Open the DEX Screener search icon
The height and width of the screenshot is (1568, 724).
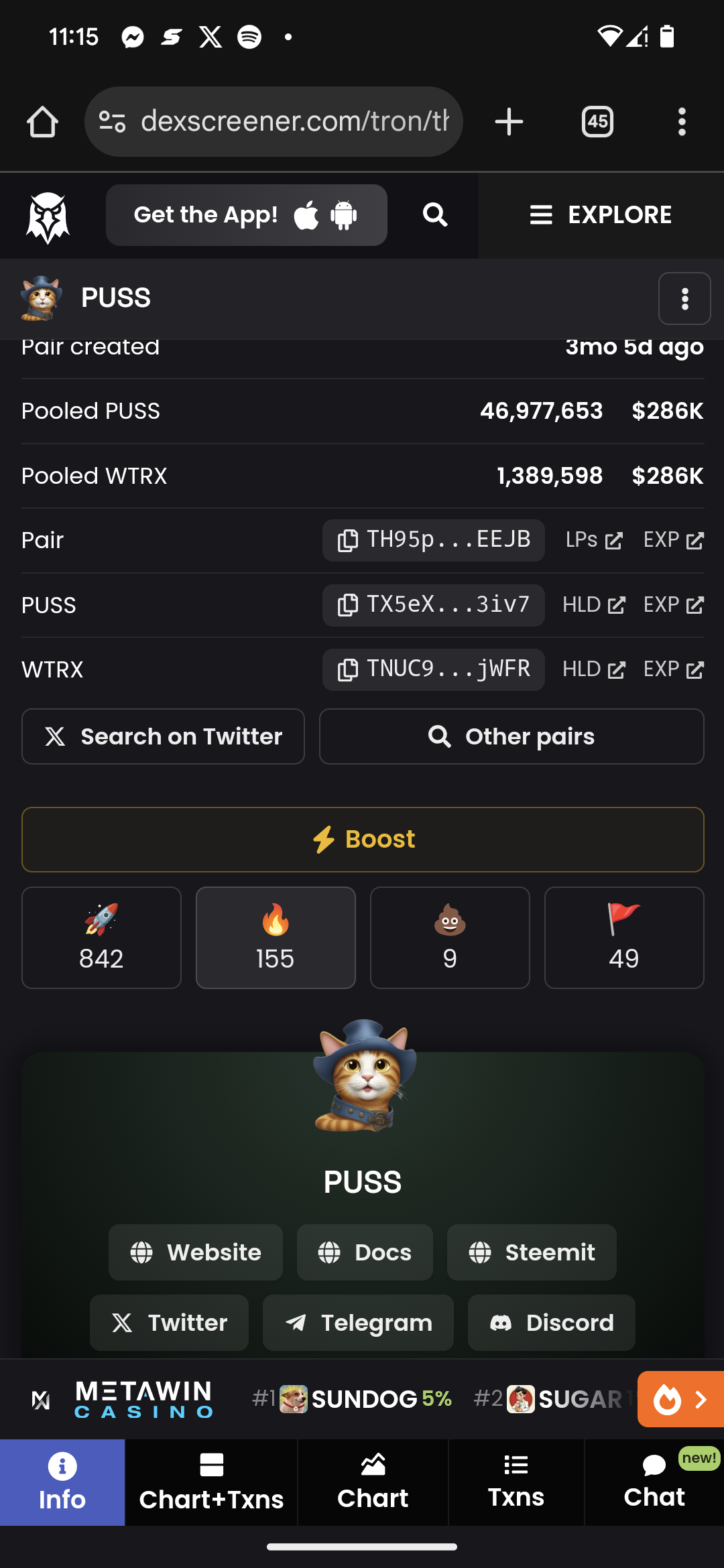pos(435,215)
